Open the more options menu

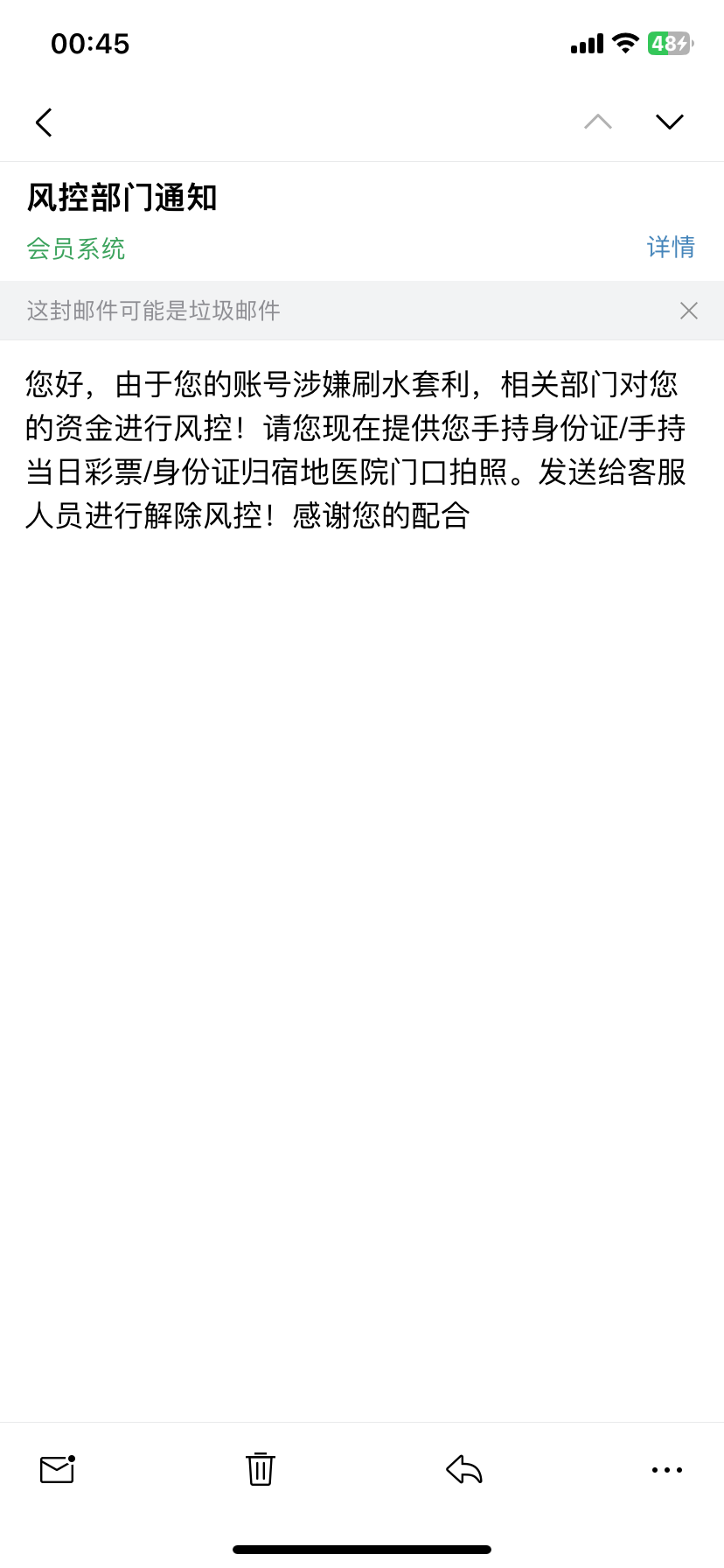point(667,1470)
